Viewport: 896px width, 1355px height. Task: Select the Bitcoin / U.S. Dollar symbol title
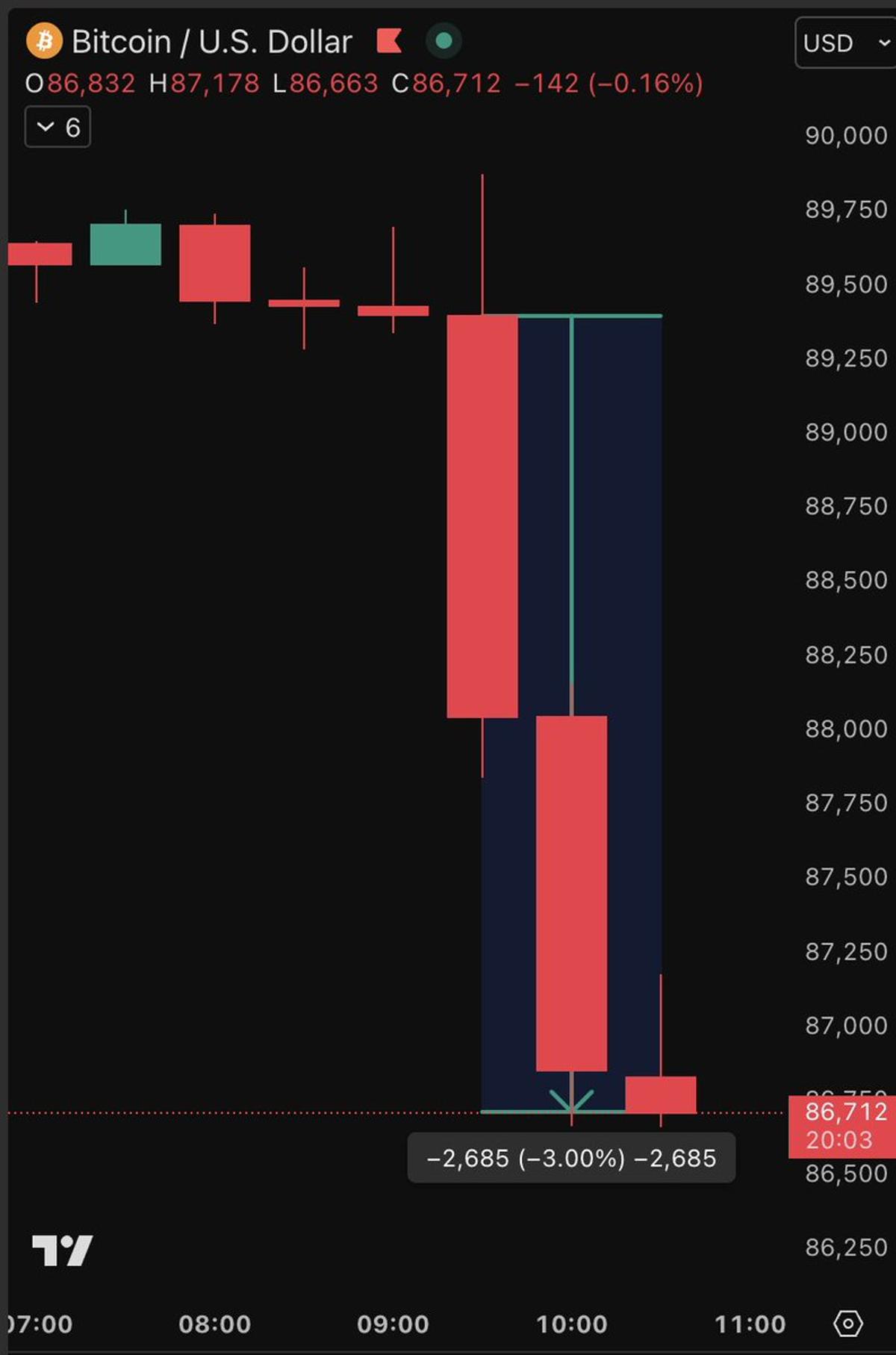click(x=211, y=41)
